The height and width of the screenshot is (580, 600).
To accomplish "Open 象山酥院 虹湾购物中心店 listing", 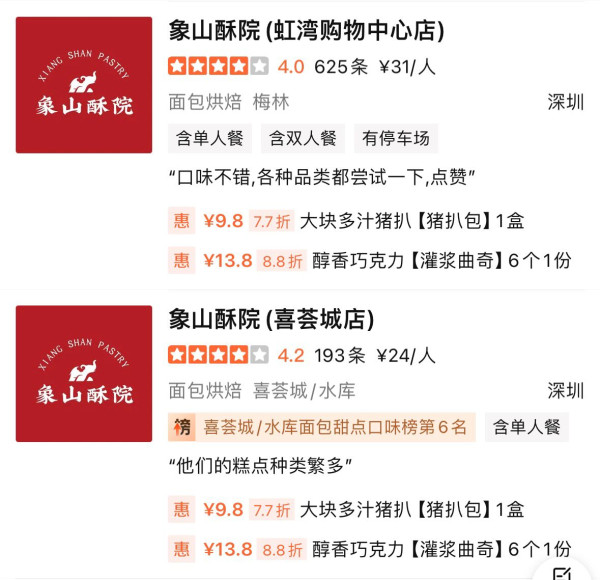I will click(x=307, y=30).
